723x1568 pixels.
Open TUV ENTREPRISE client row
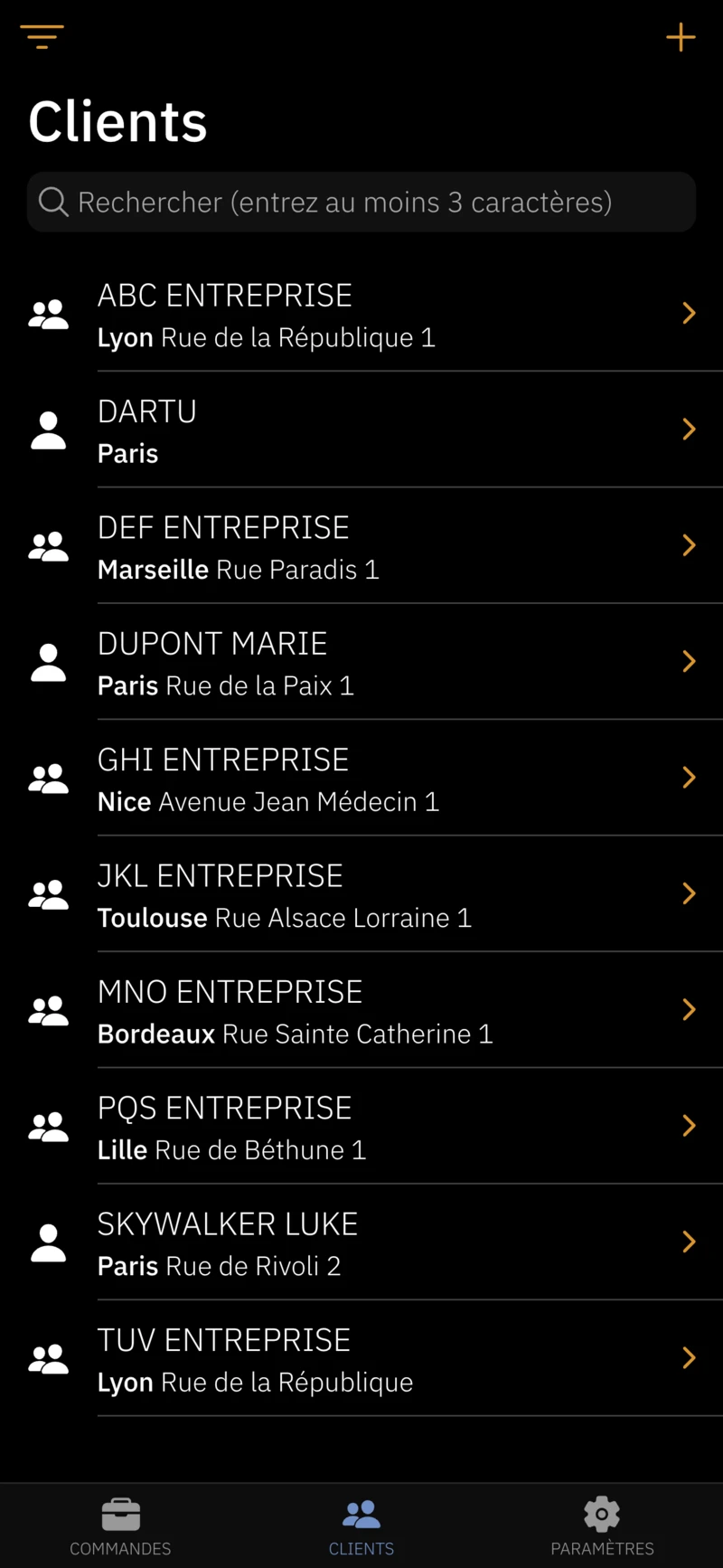click(x=361, y=1359)
